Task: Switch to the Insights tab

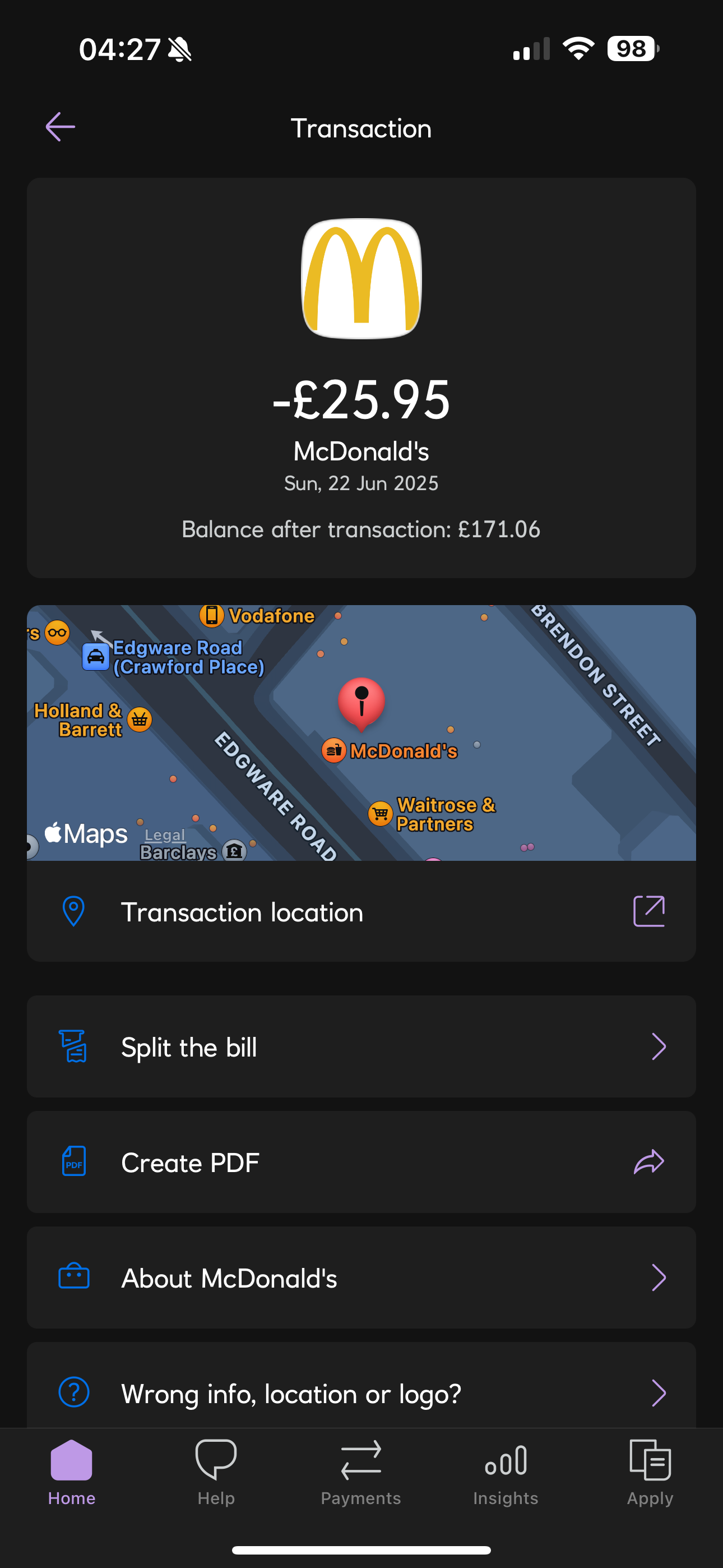Action: [506, 1472]
